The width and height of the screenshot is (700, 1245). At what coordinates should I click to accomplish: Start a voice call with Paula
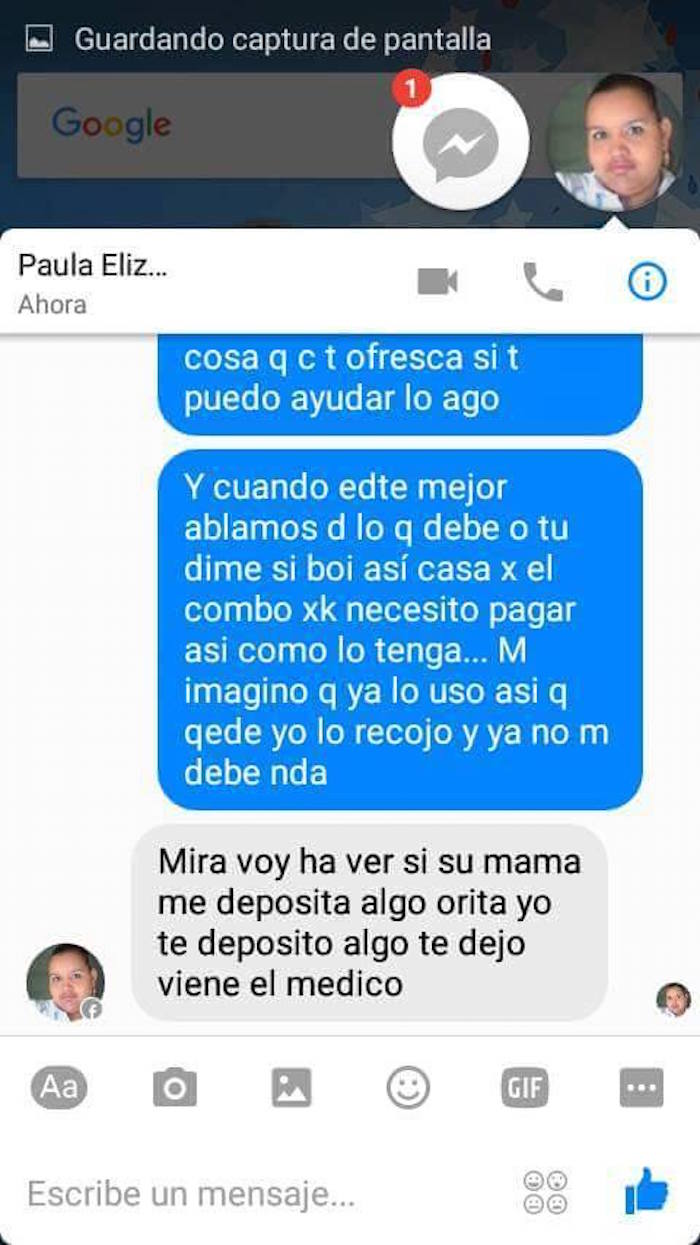click(x=543, y=282)
